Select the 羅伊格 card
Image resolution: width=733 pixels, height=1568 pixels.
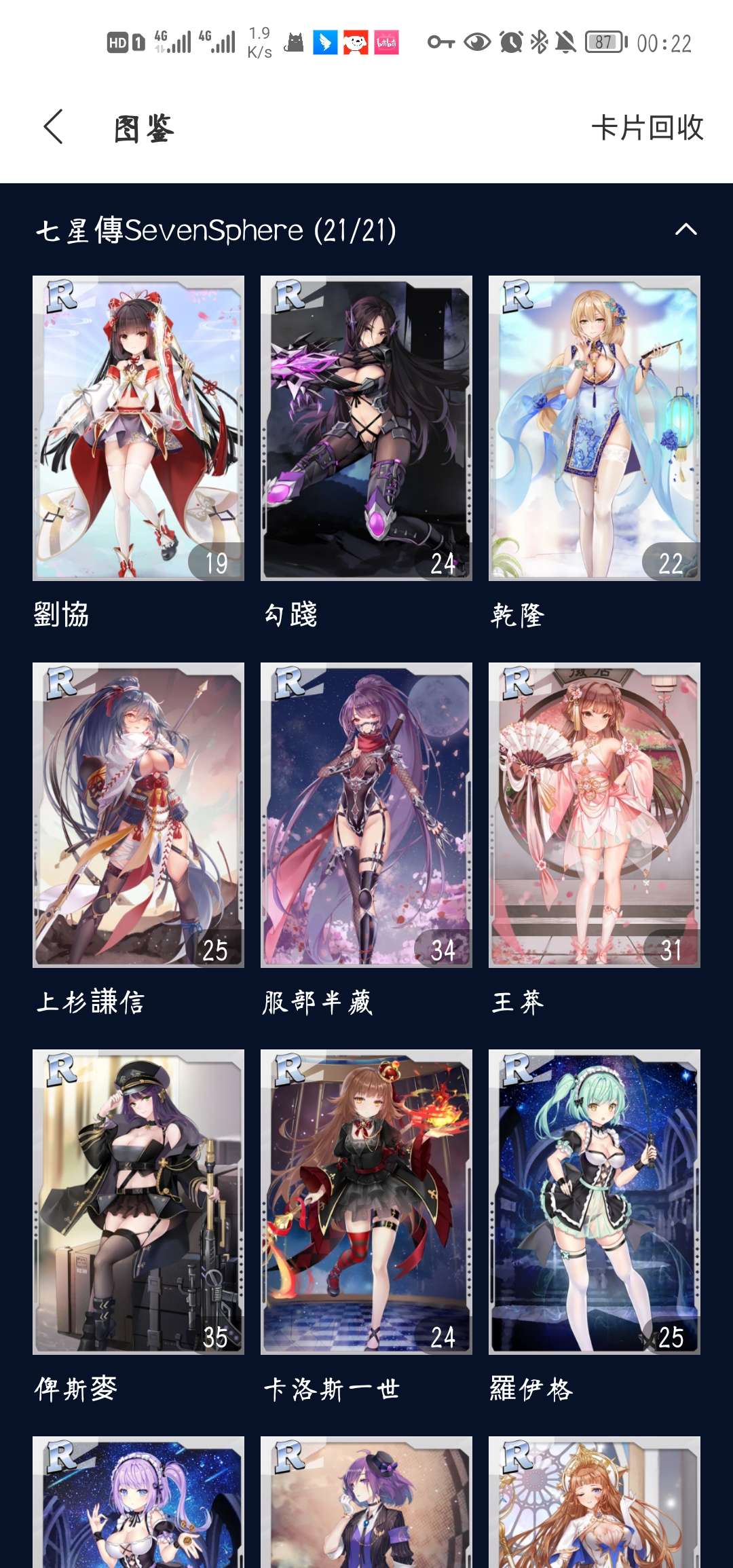[595, 1201]
